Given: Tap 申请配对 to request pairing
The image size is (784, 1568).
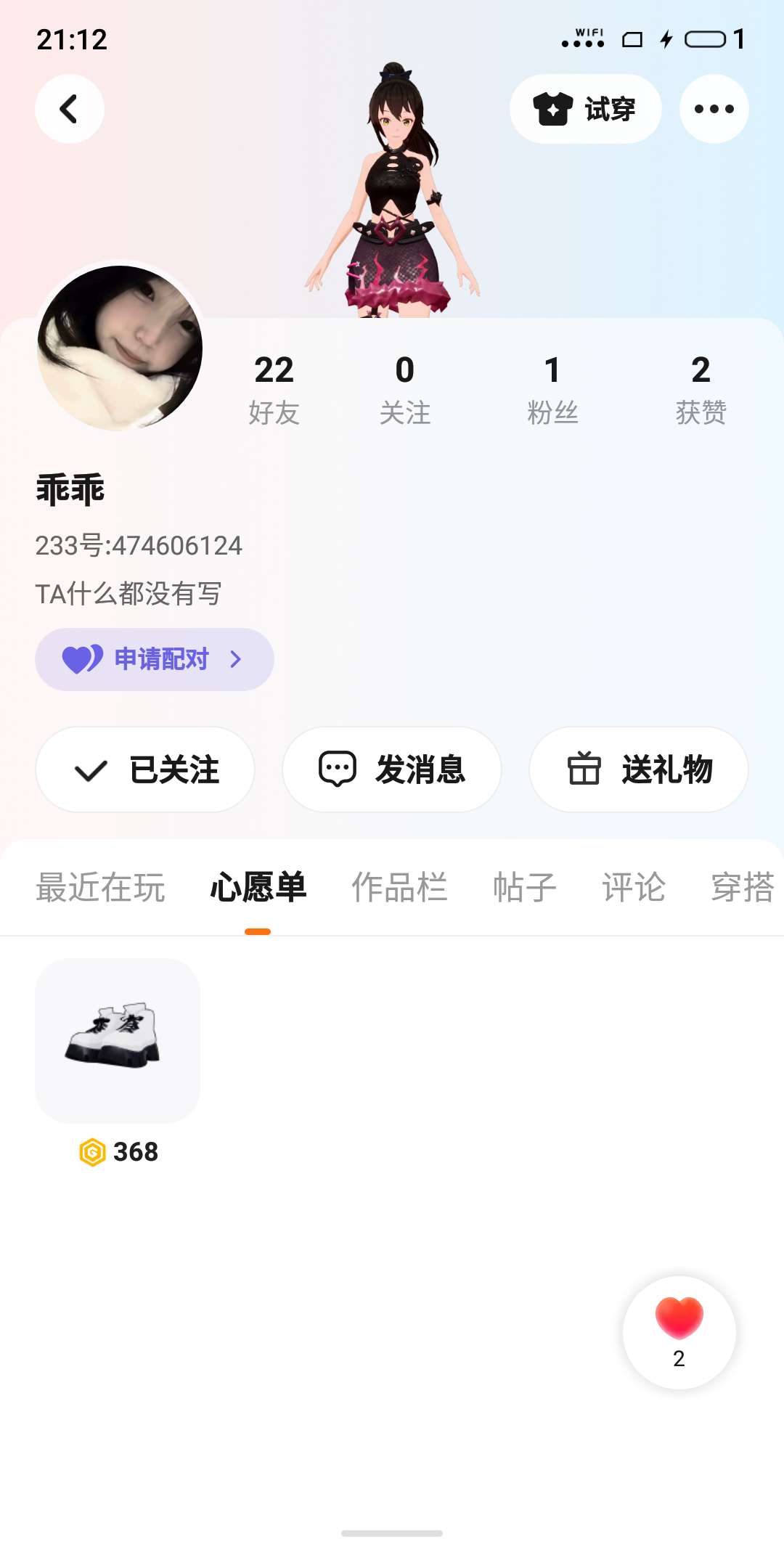Looking at the screenshot, I should coord(154,659).
